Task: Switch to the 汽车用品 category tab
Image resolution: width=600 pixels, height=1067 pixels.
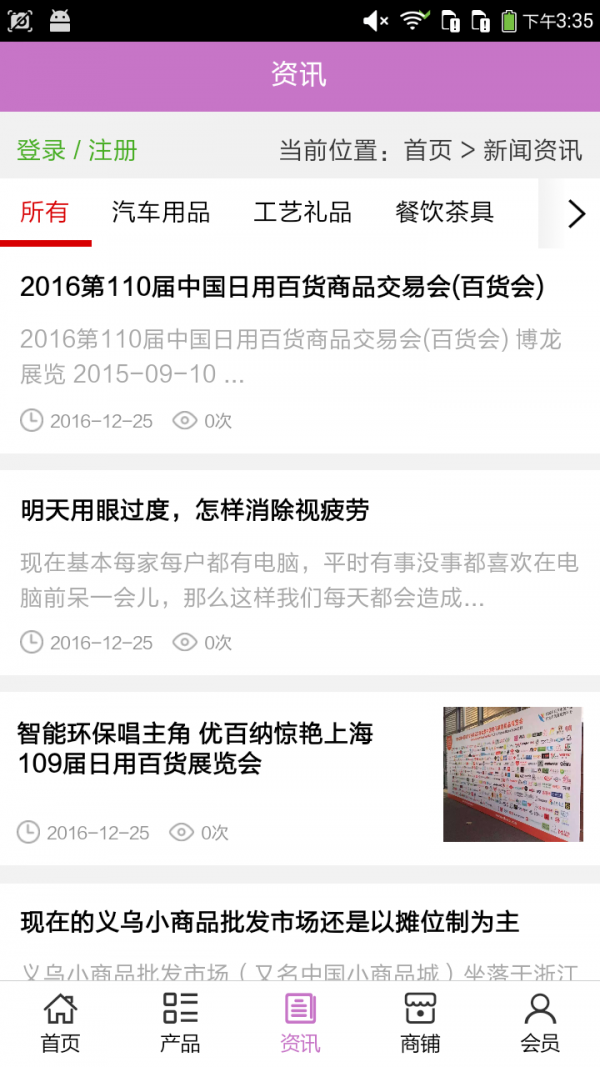Action: pyautogui.click(x=160, y=212)
